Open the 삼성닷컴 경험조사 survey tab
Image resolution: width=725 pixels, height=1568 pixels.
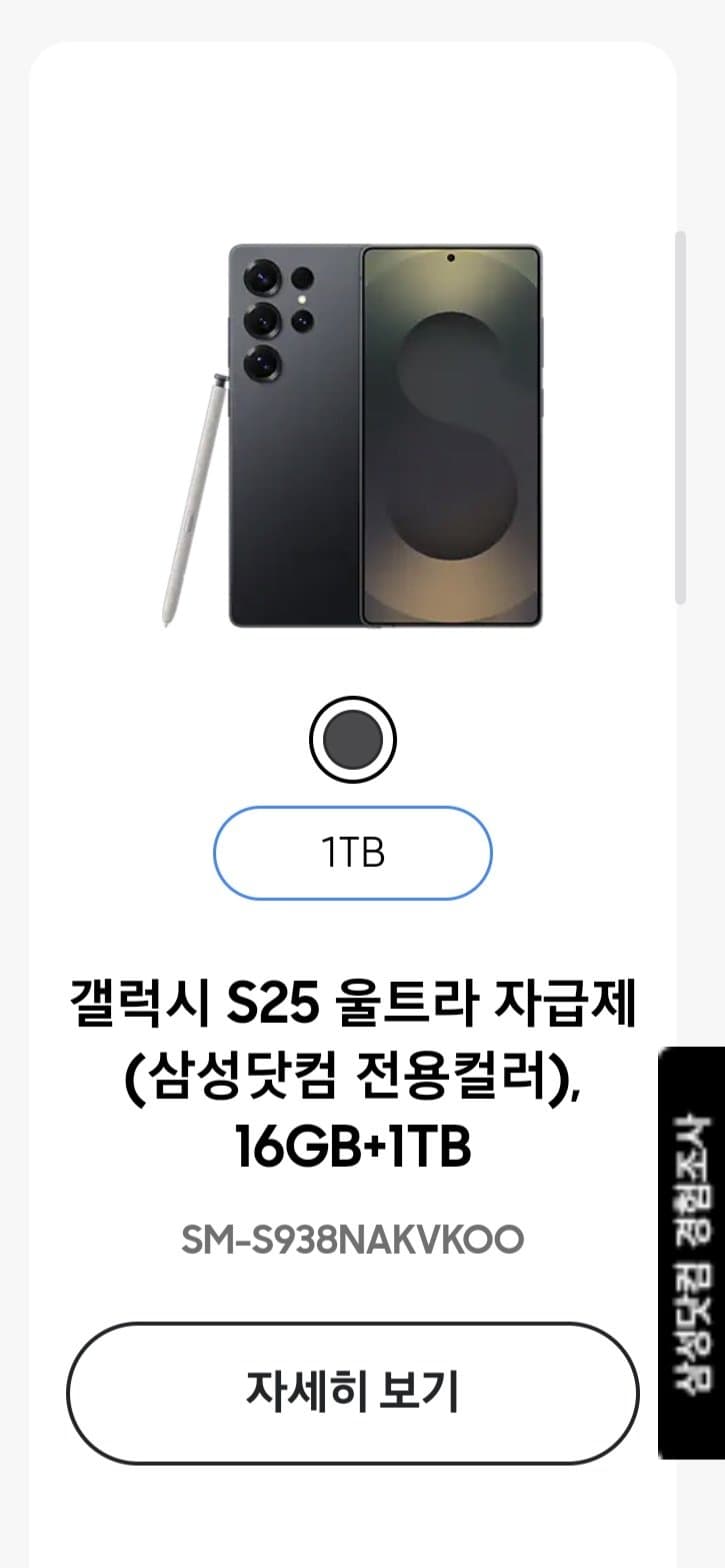click(x=691, y=1253)
